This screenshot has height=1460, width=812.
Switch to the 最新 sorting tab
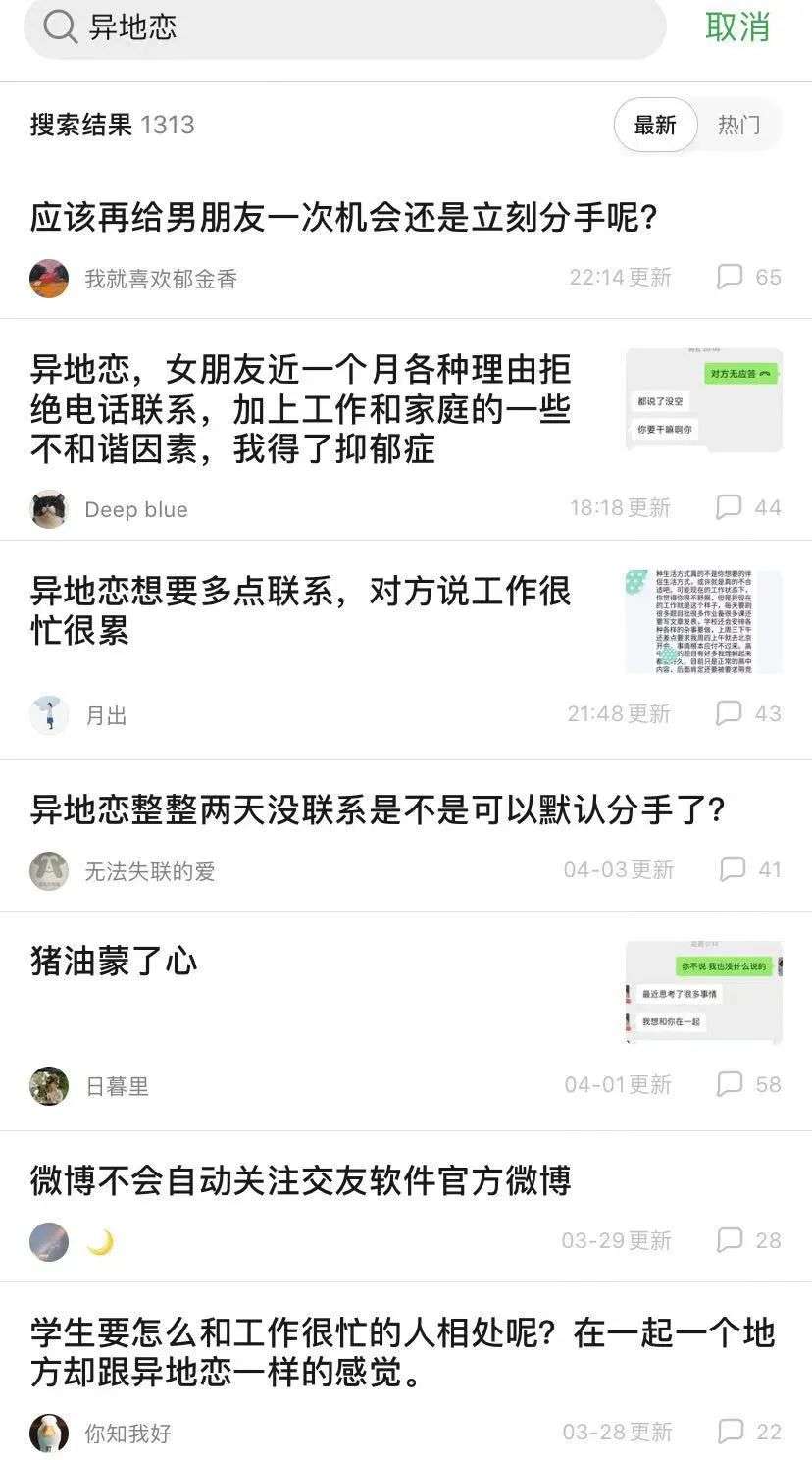[x=655, y=126]
